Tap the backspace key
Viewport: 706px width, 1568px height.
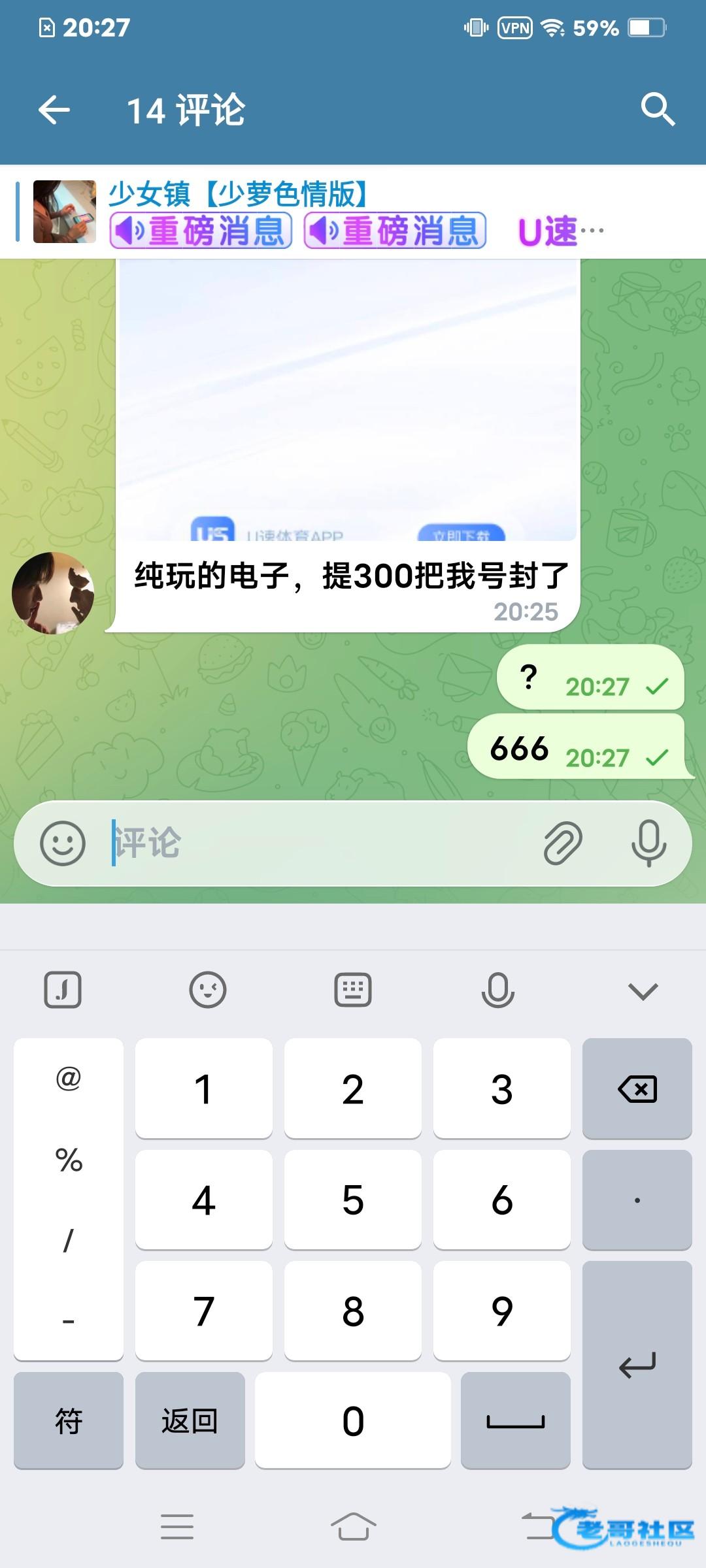tap(637, 1088)
